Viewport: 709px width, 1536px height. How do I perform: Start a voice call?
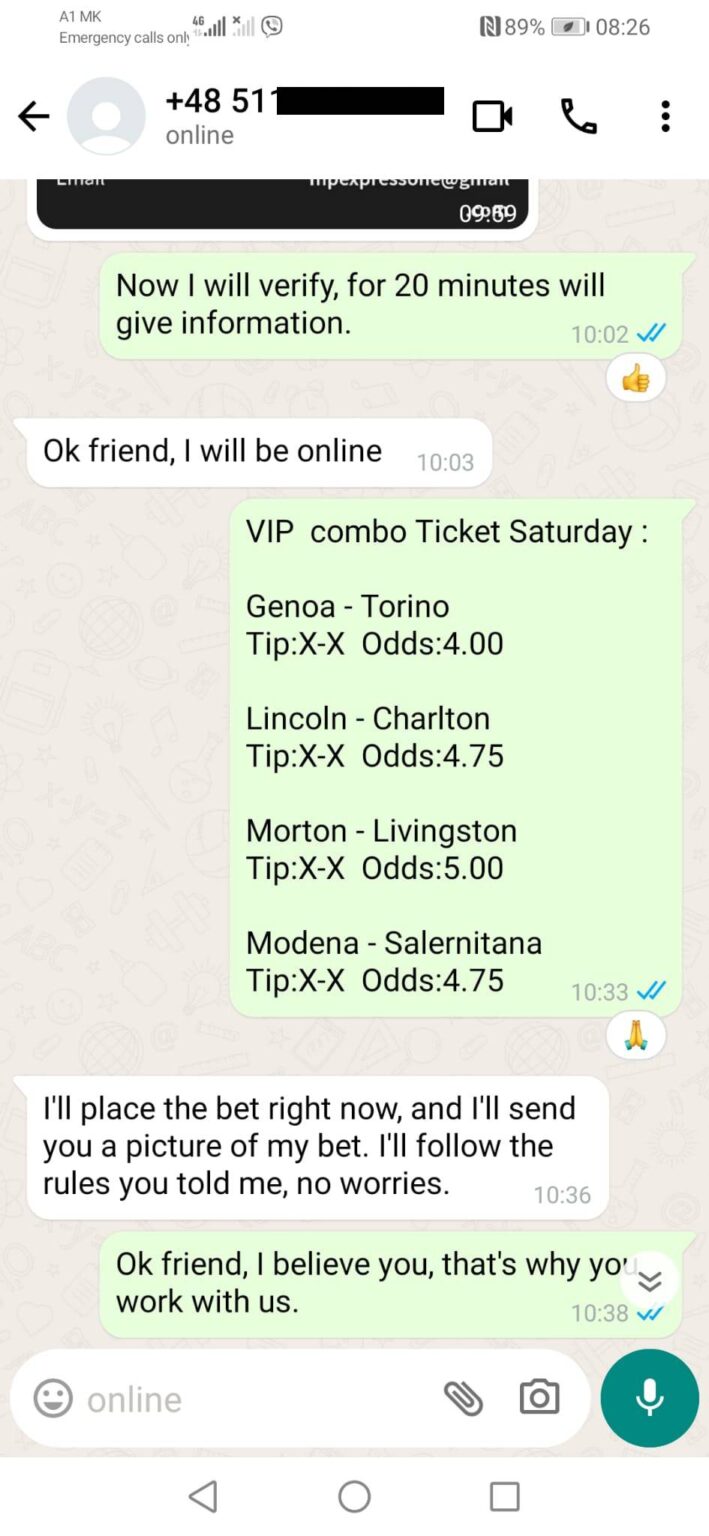coord(578,117)
